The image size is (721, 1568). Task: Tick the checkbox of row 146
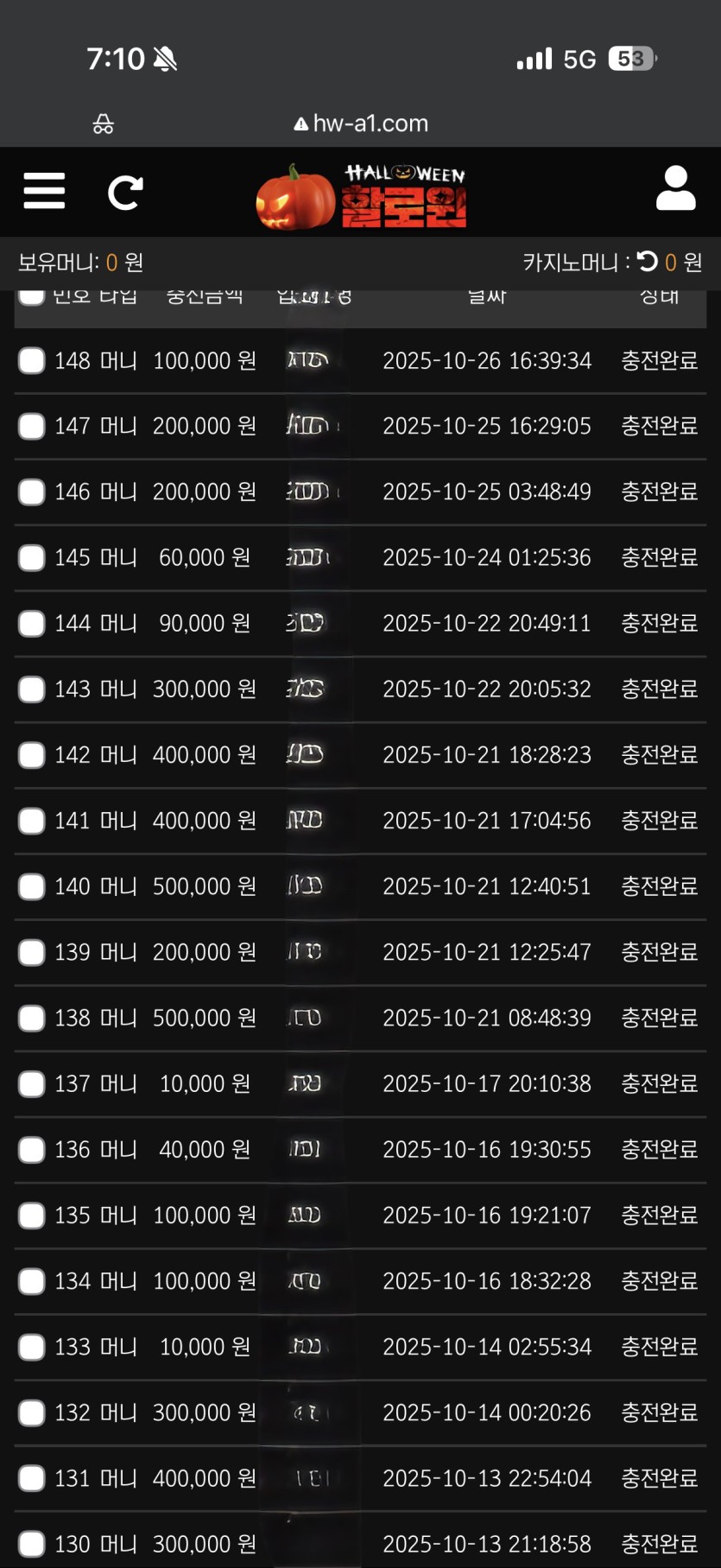tap(32, 492)
